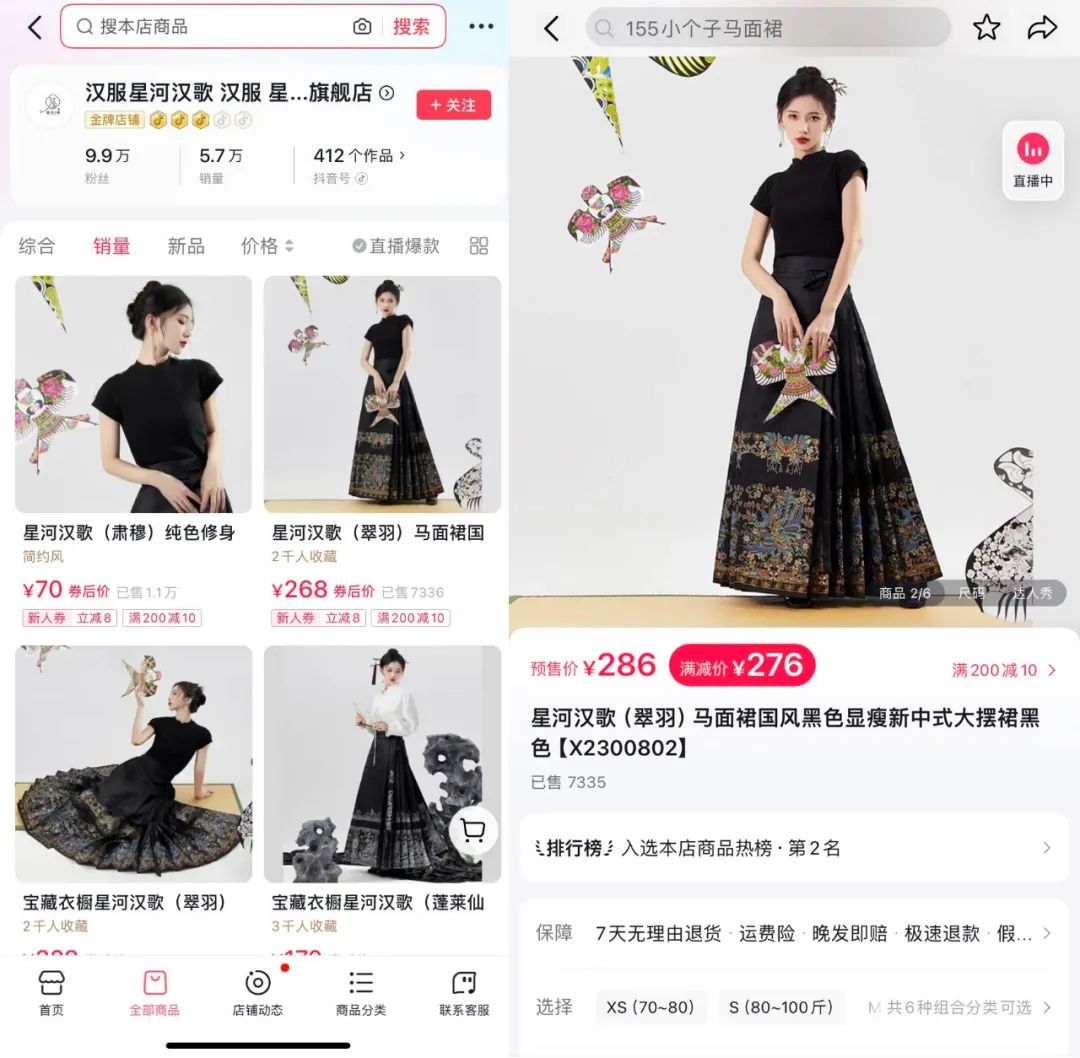Viewport: 1080px width, 1058px height.
Task: Open 店铺动态 in the bottom bar
Action: point(258,993)
